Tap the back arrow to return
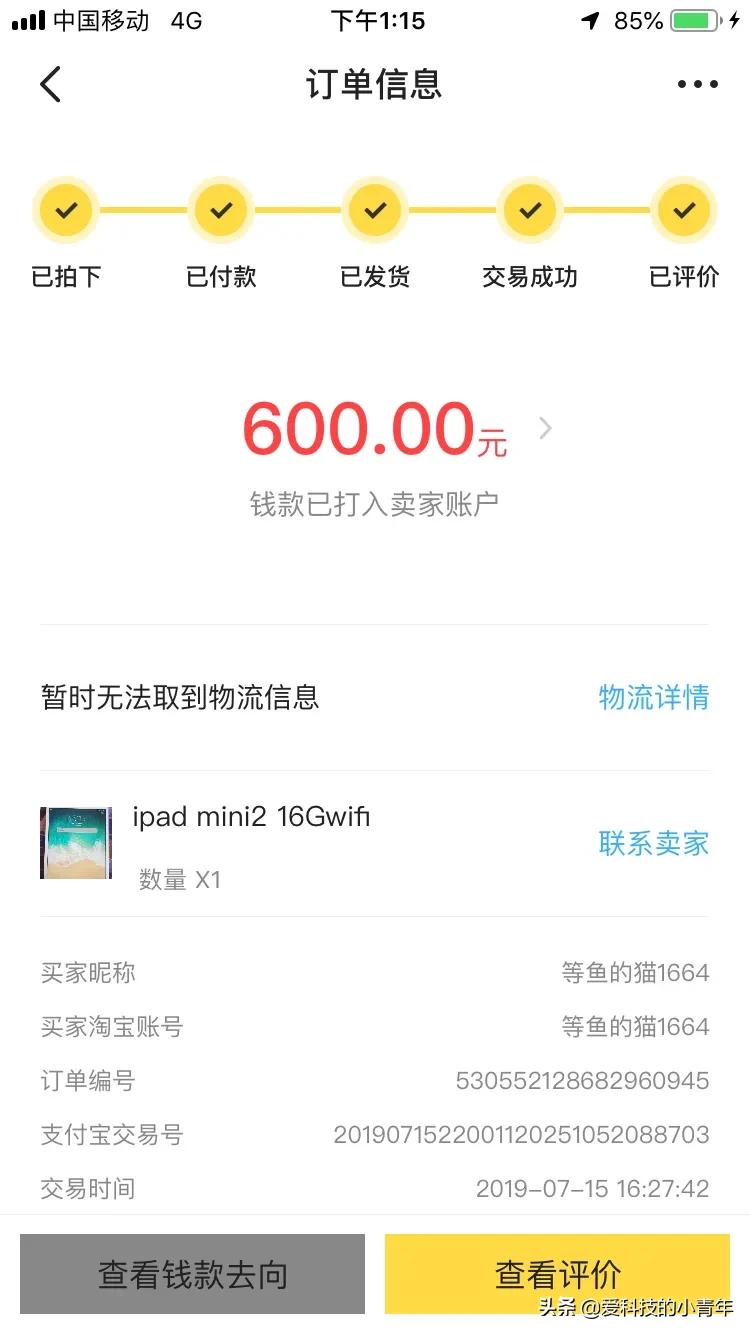Screen dimensions: 750x1334 click(x=50, y=84)
